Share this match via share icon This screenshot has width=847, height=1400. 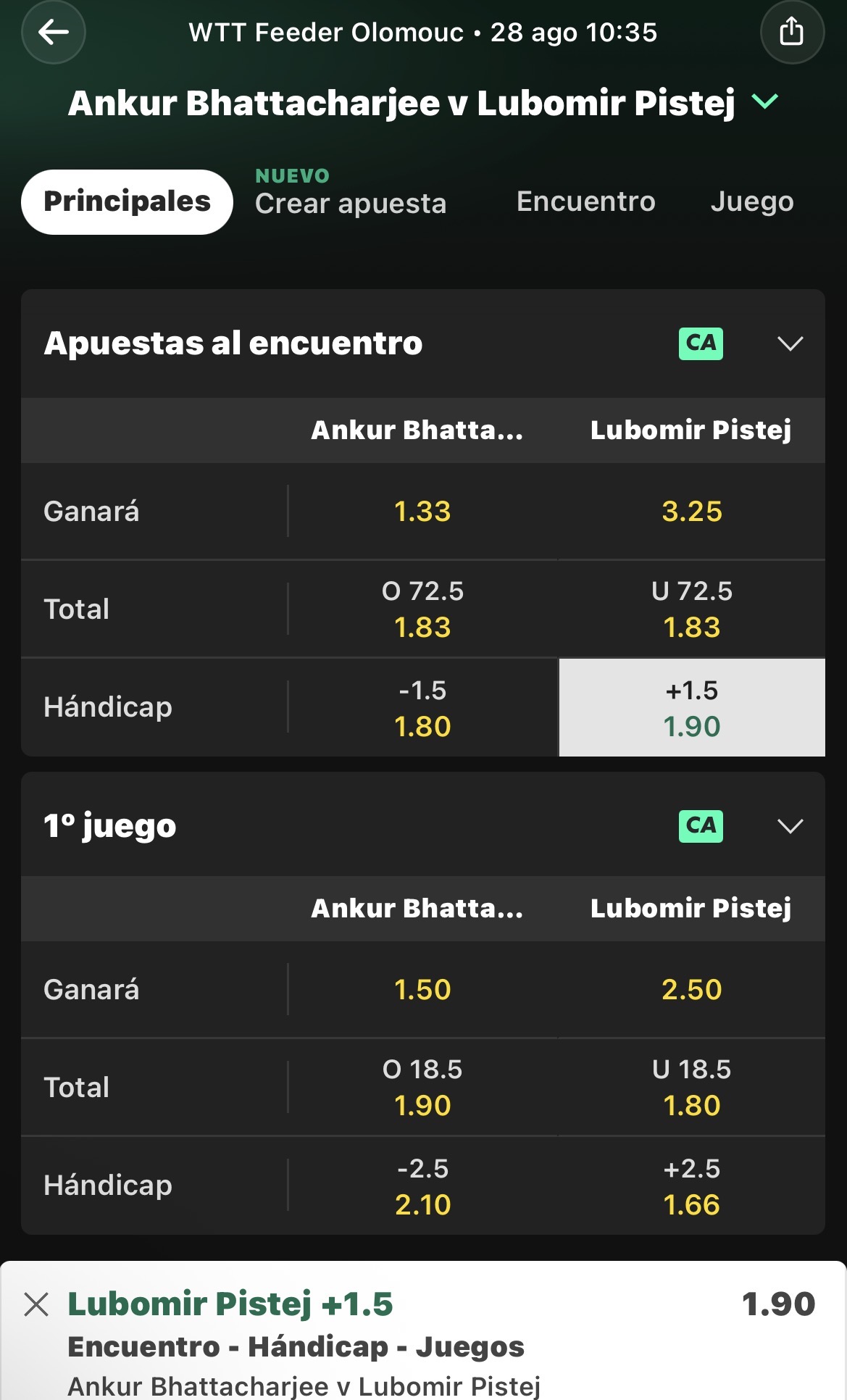[792, 32]
